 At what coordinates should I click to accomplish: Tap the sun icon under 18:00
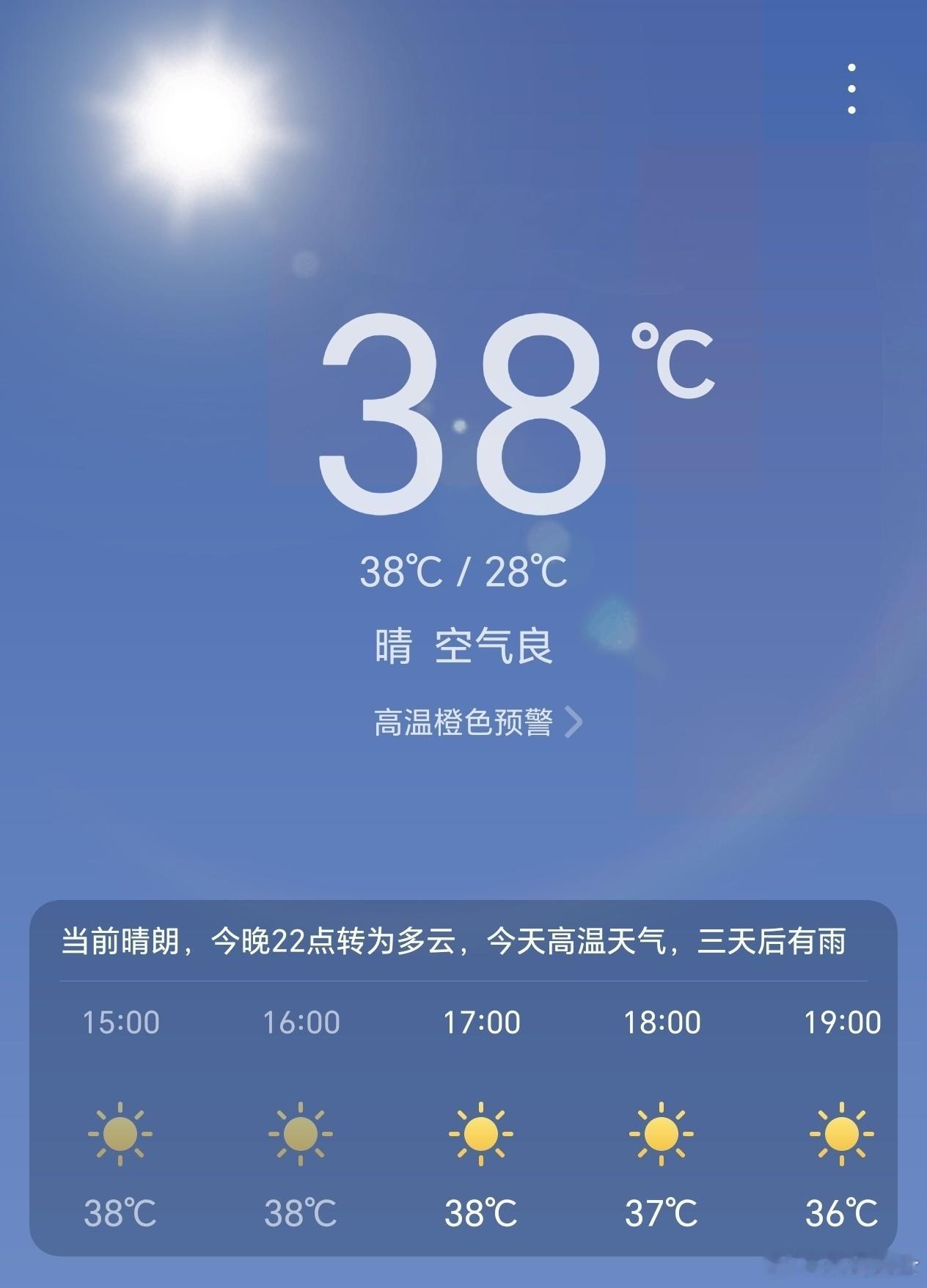pyautogui.click(x=662, y=1133)
